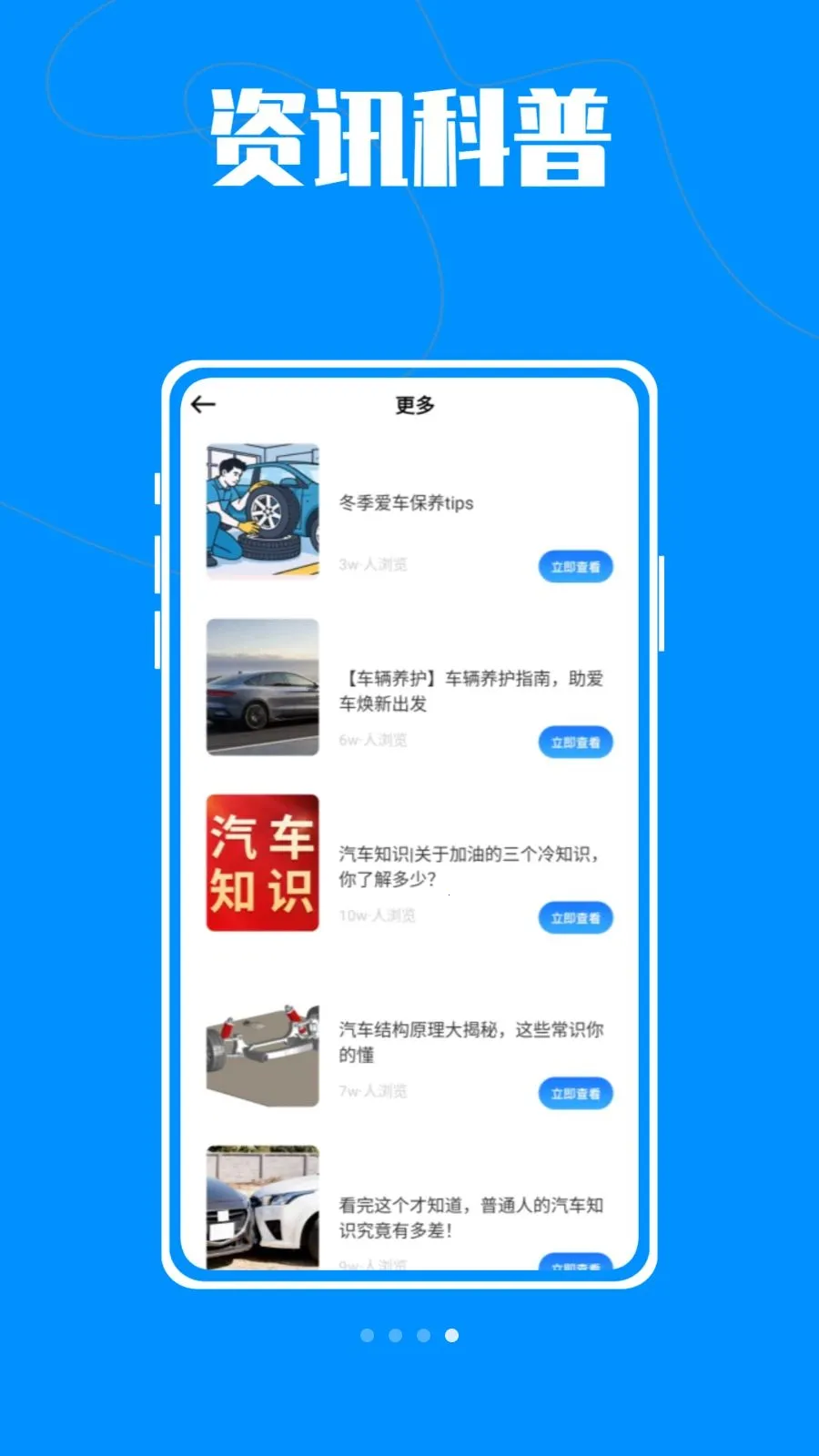
Task: Tap the back arrow to return
Action: pos(204,402)
